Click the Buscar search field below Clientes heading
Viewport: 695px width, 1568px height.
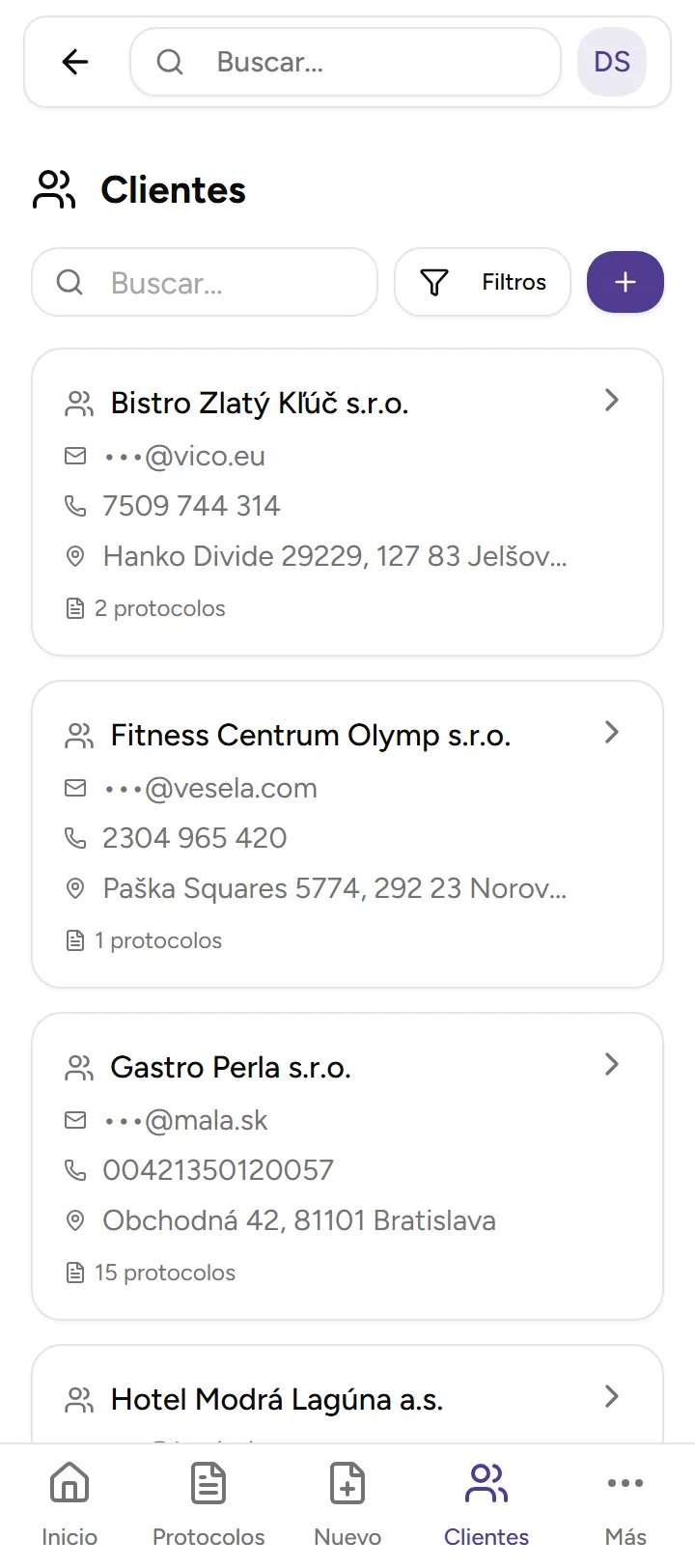[x=205, y=282]
